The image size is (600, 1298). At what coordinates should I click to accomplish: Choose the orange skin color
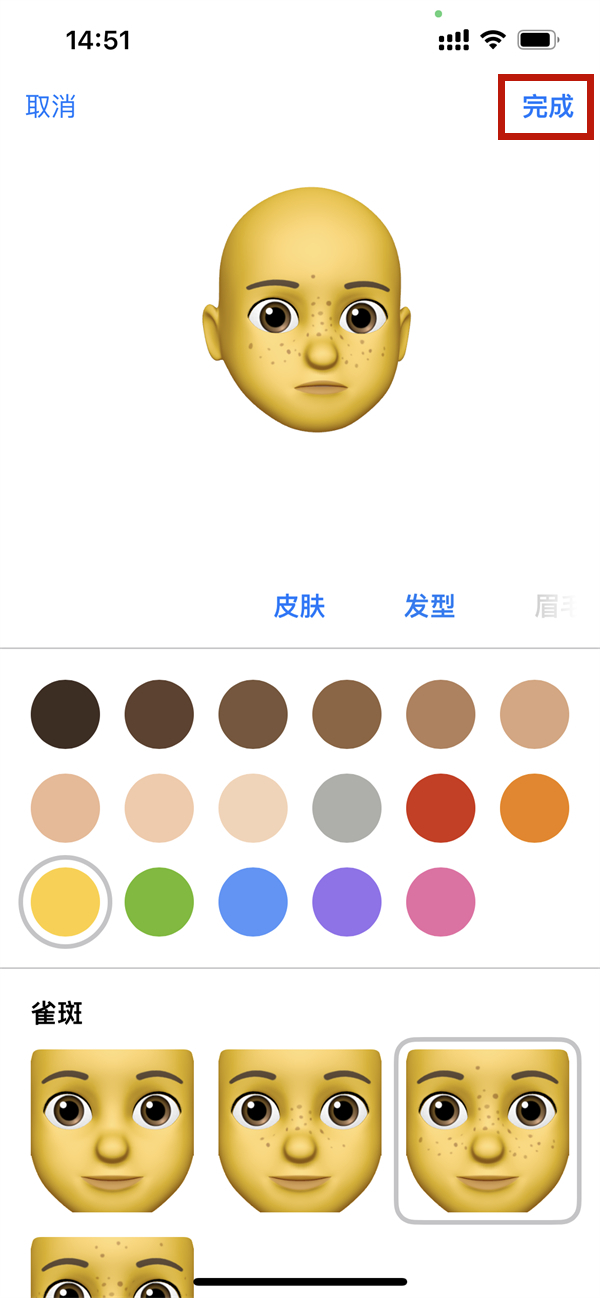535,808
